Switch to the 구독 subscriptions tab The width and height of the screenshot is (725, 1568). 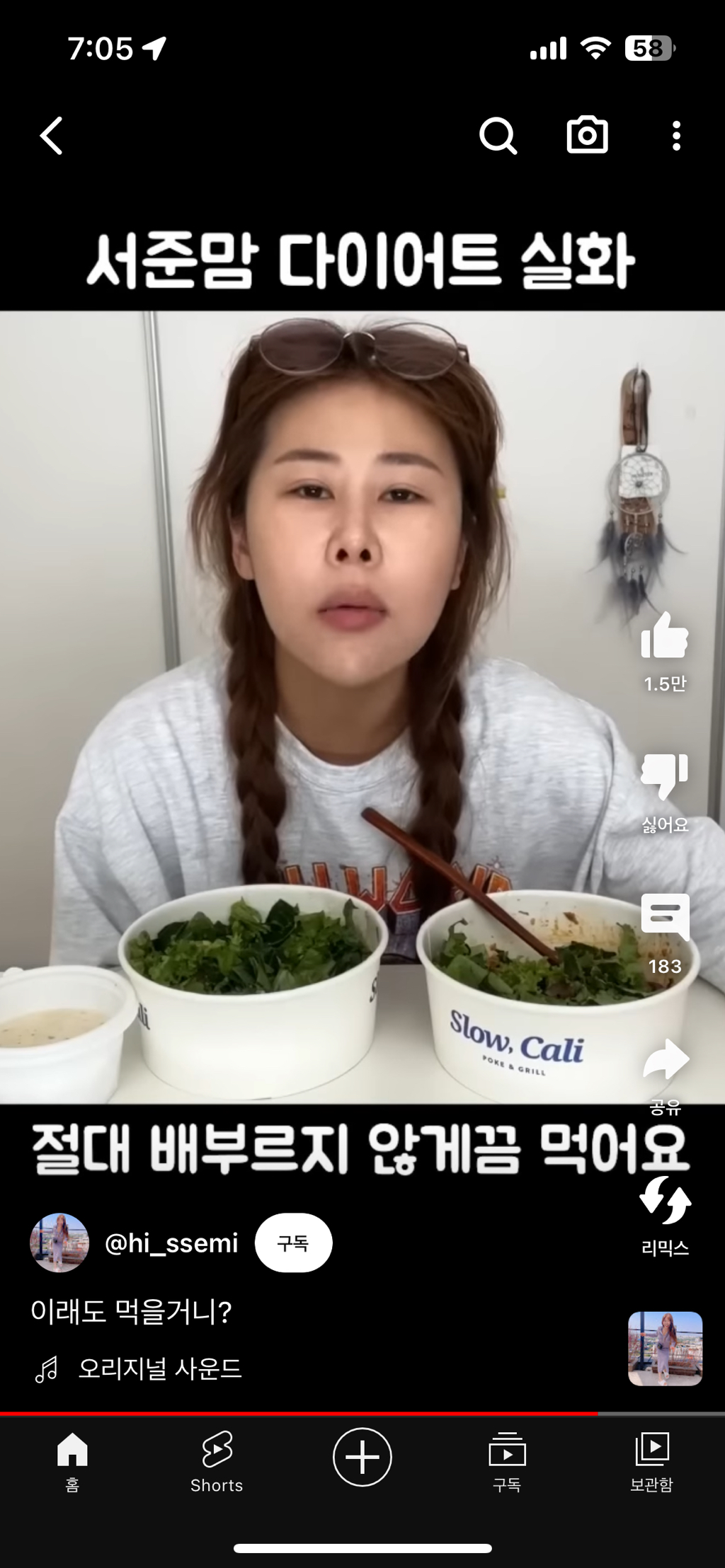pyautogui.click(x=507, y=1460)
